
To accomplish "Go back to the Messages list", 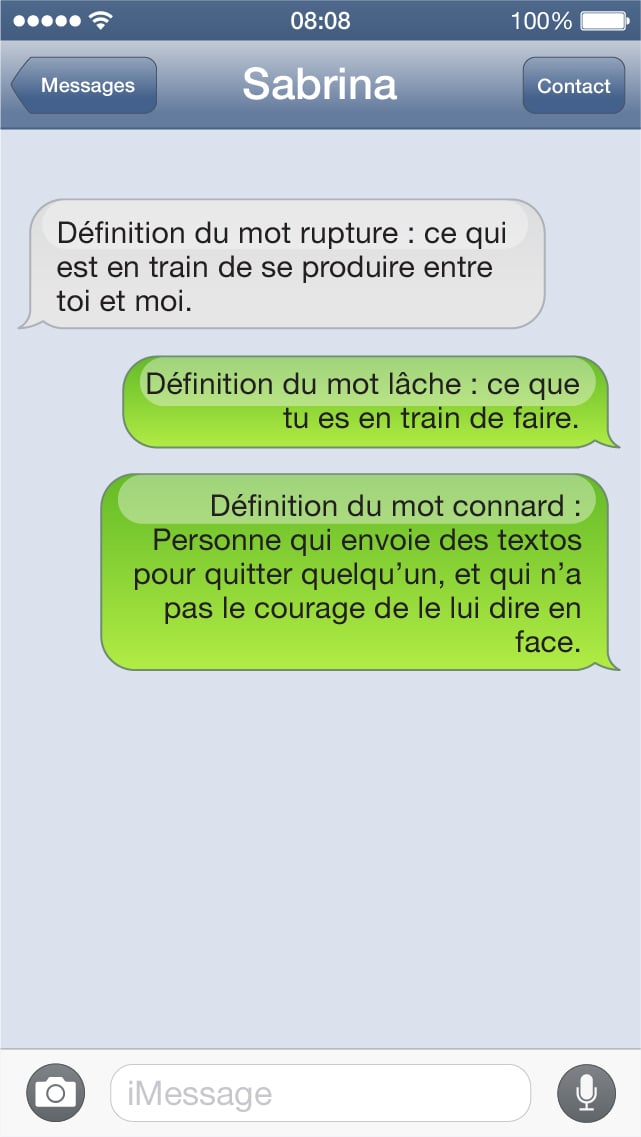I will coord(85,86).
